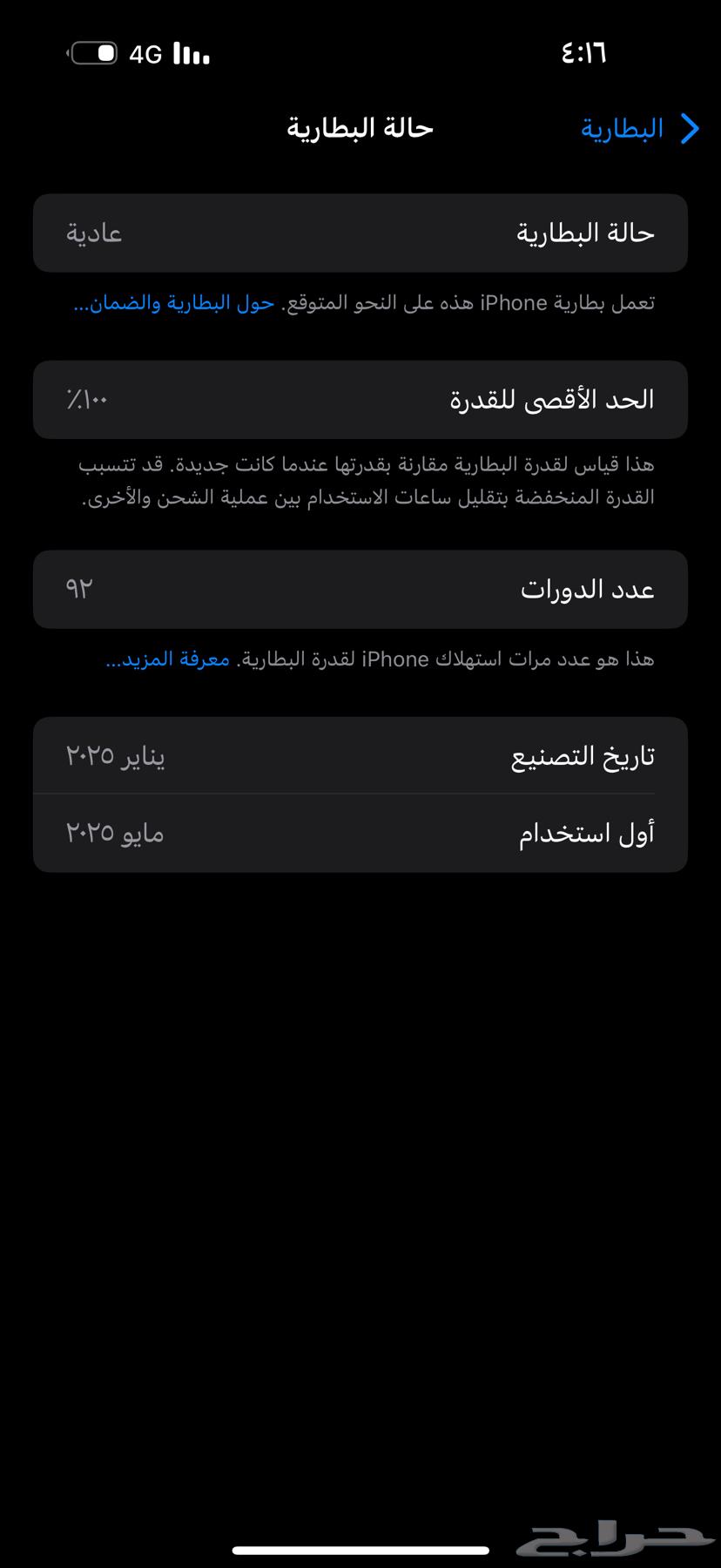Tap the back chevron next to البطارية
This screenshot has height=1568, width=721.
pos(689,128)
